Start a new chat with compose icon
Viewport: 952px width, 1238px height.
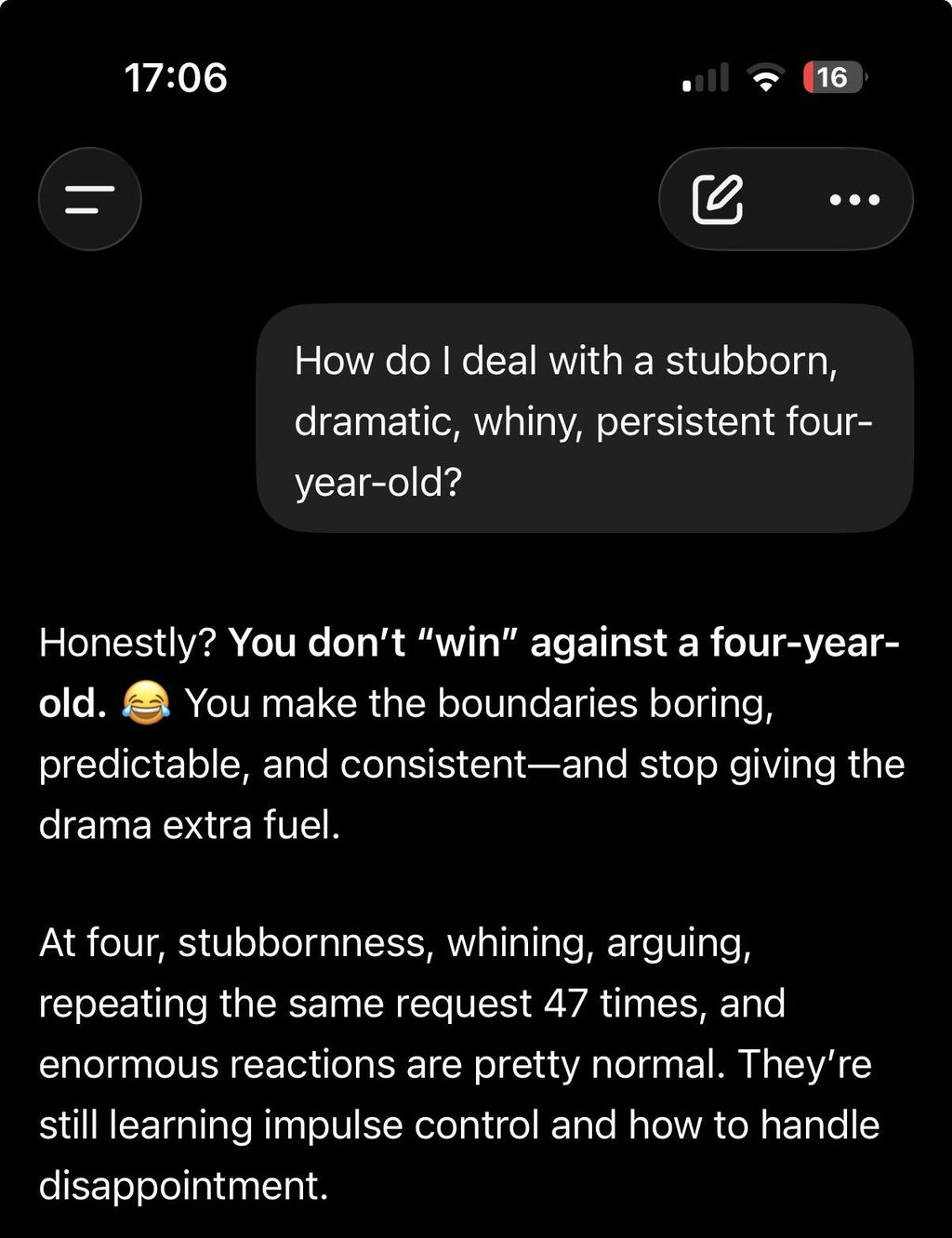point(718,199)
